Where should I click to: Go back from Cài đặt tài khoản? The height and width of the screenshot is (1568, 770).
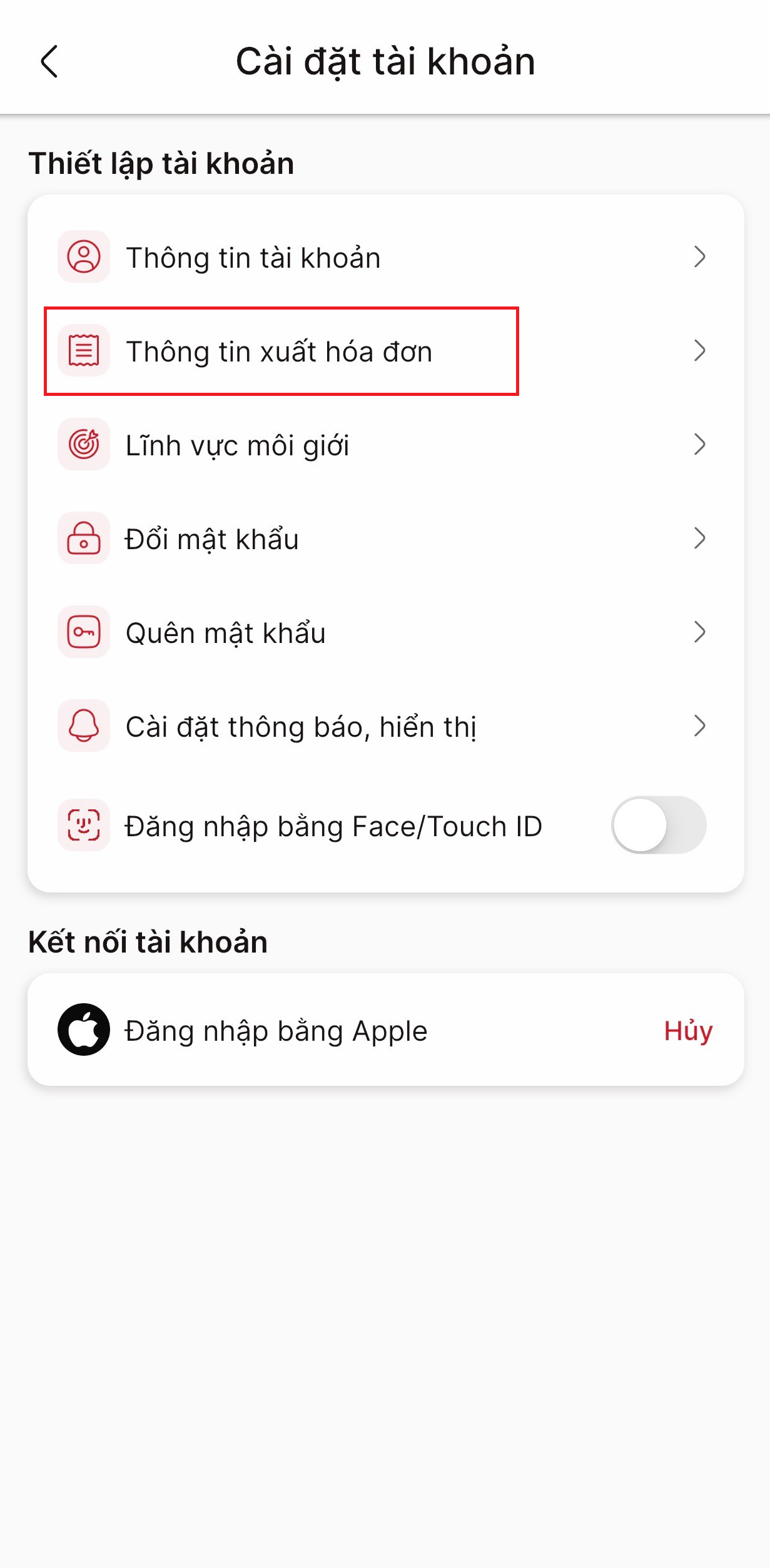pos(49,61)
